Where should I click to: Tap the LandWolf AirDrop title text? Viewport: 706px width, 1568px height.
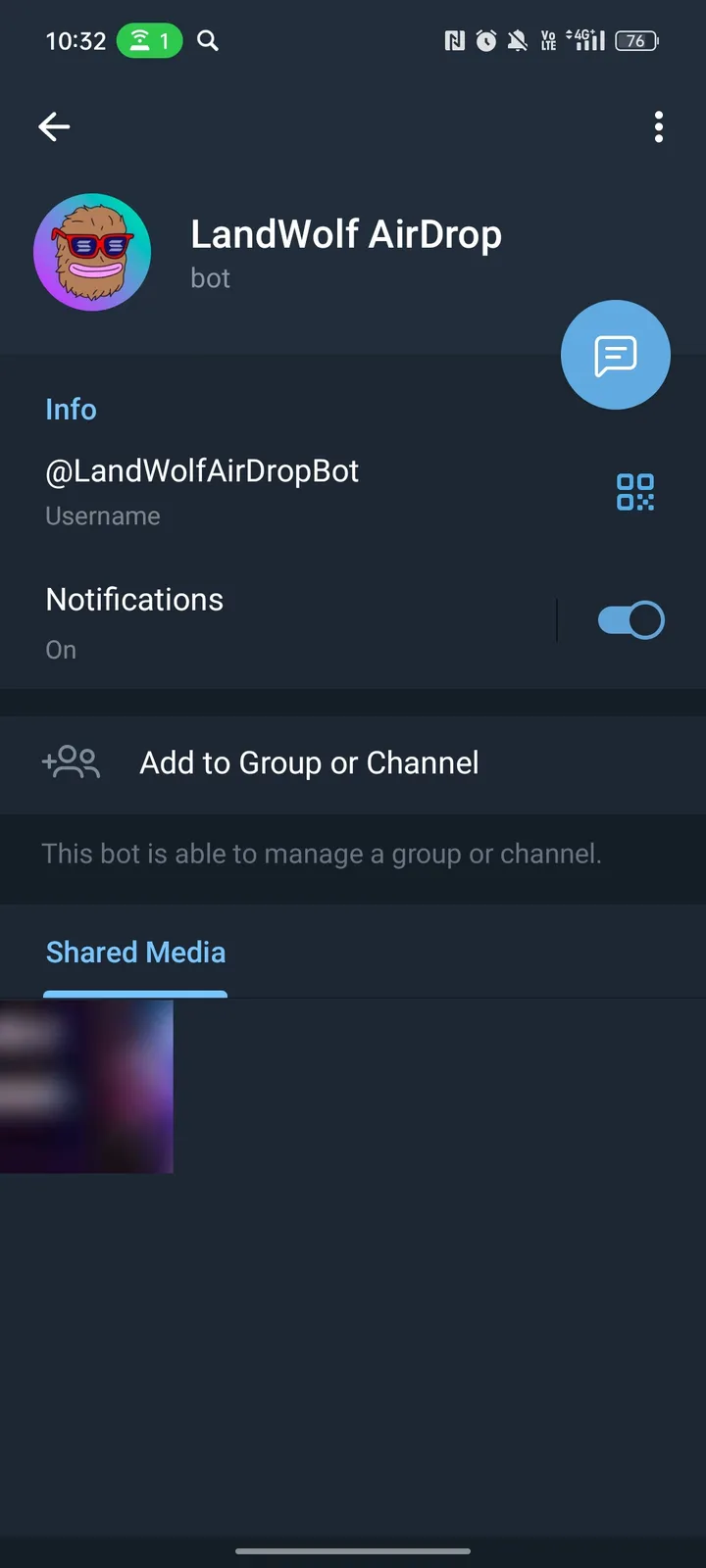click(x=346, y=234)
